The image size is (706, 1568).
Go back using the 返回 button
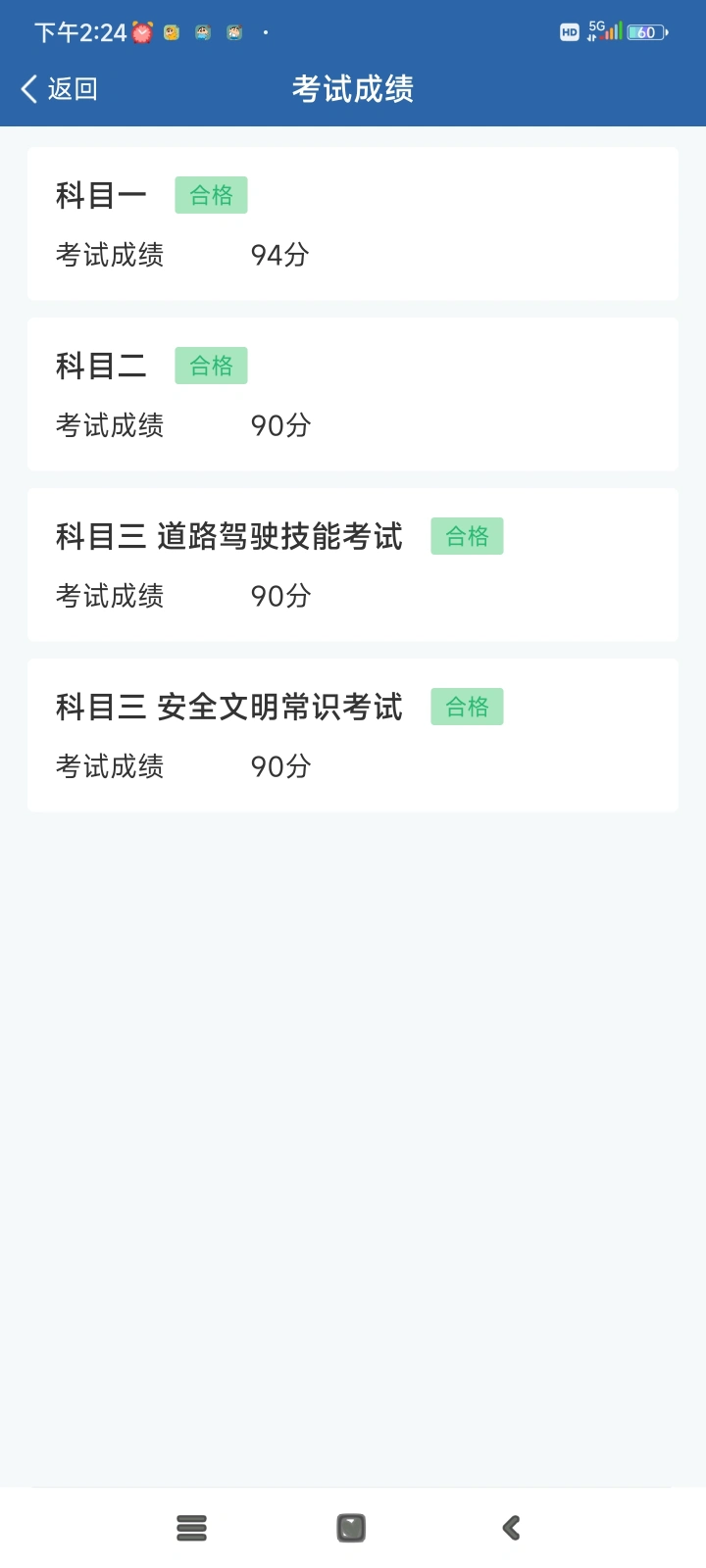click(x=59, y=89)
